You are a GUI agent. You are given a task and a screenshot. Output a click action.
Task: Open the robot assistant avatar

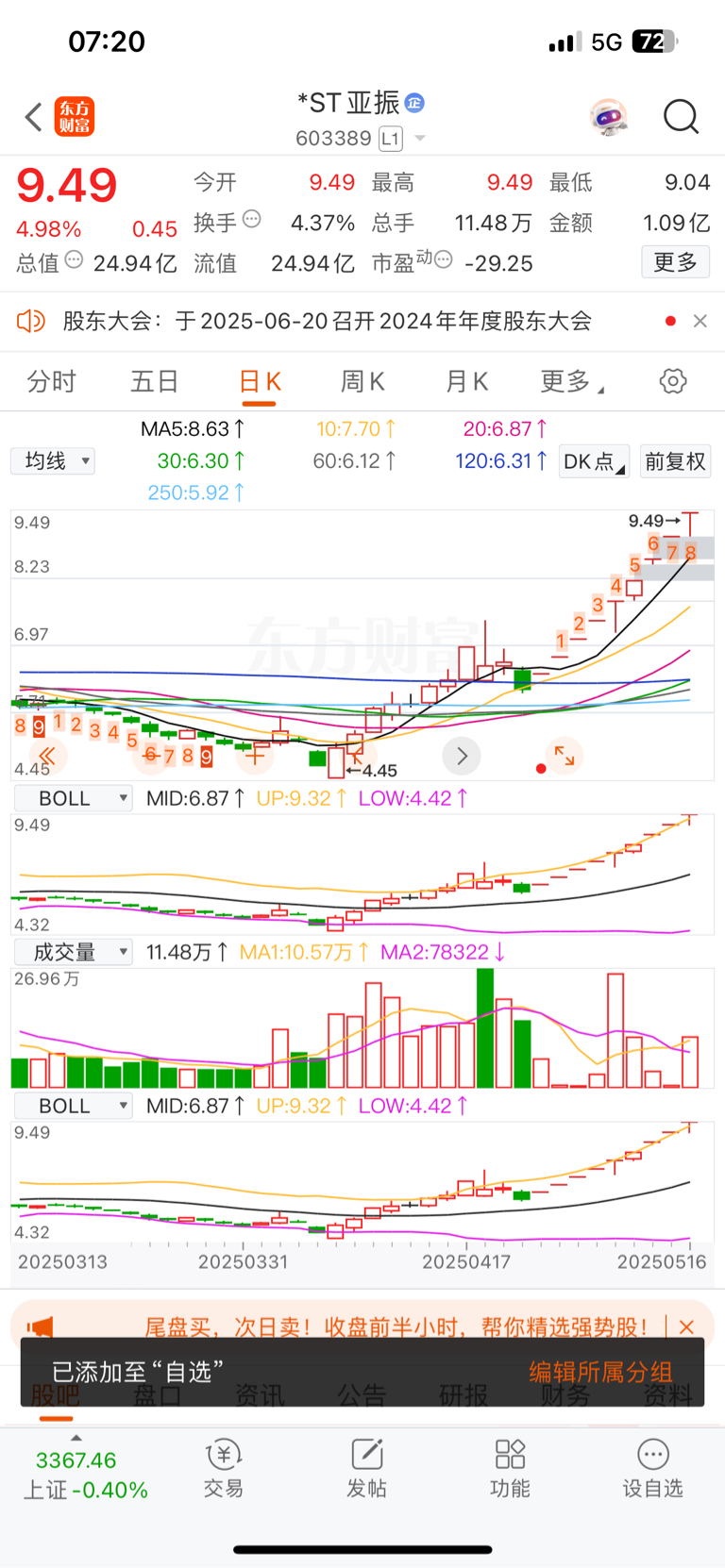coord(609,118)
